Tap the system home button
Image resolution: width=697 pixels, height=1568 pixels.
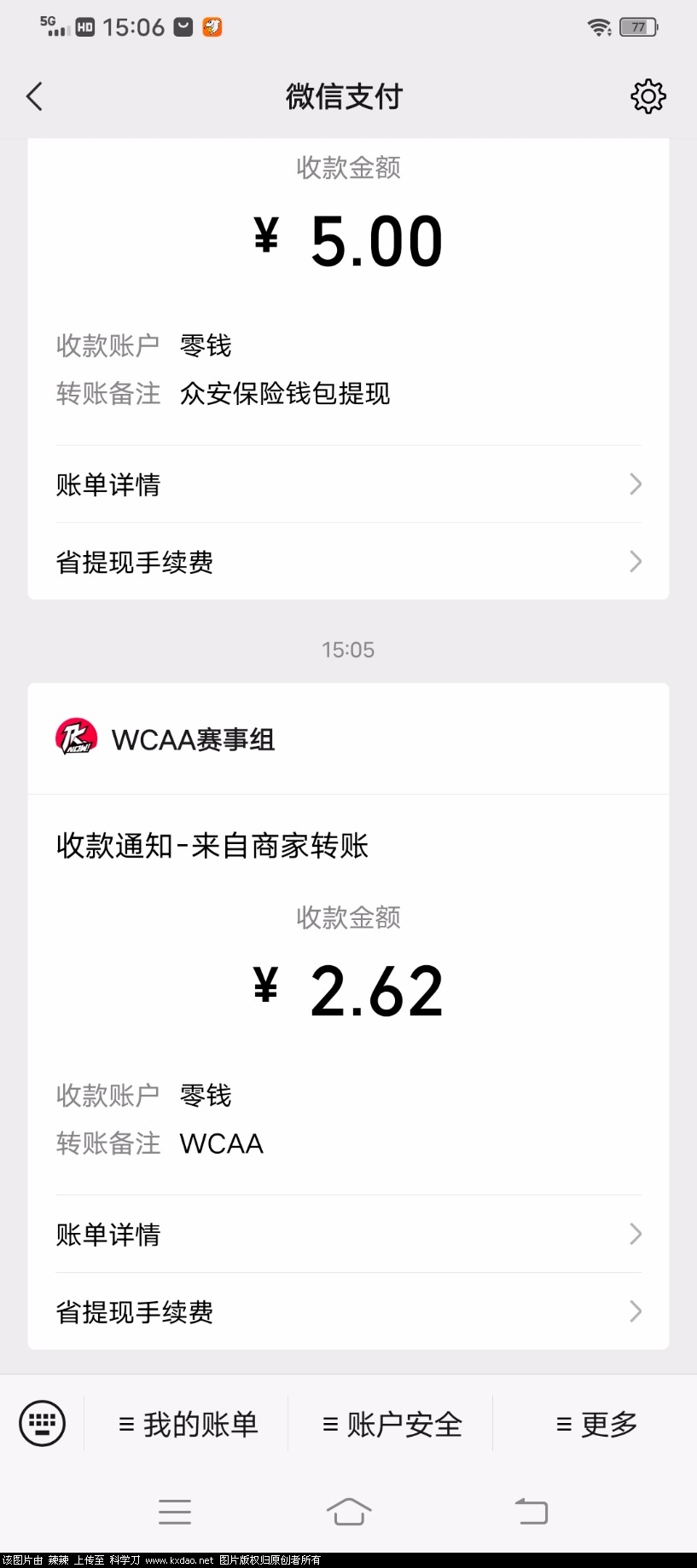click(x=349, y=1511)
